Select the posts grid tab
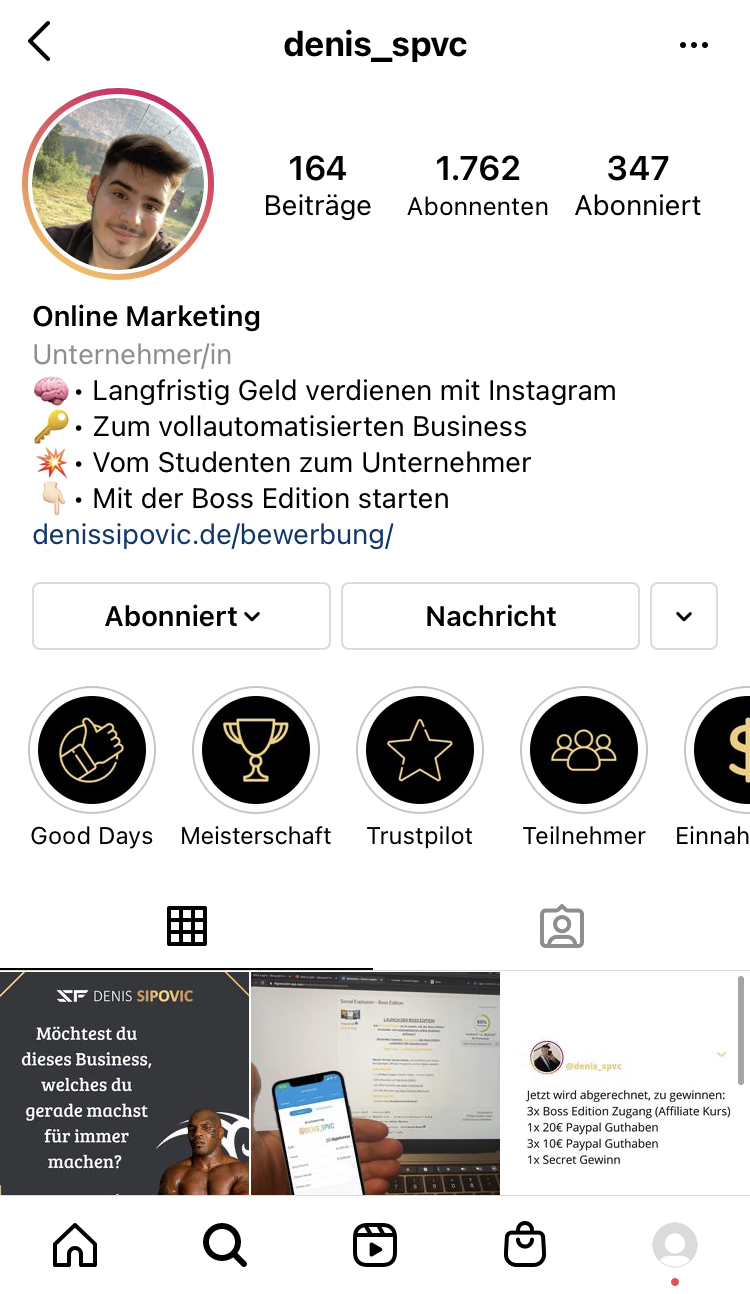The image size is (750, 1294). coord(187,927)
